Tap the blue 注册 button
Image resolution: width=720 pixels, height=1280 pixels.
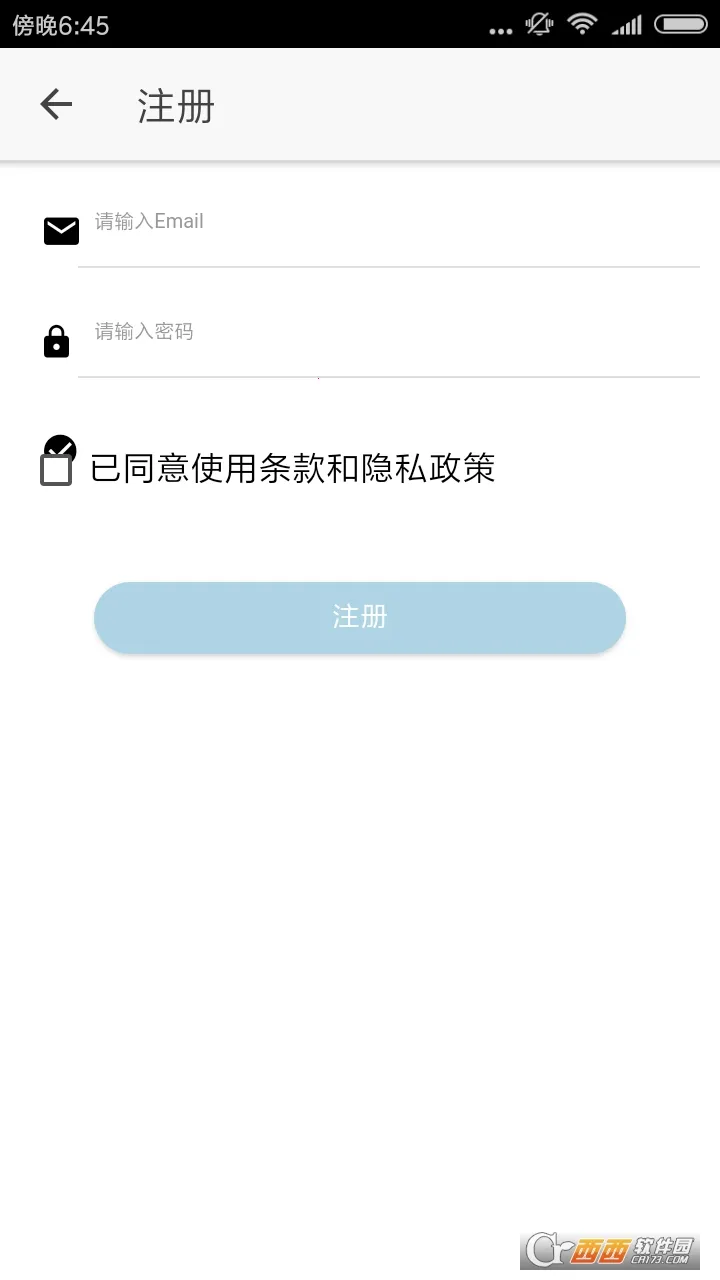pyautogui.click(x=360, y=617)
